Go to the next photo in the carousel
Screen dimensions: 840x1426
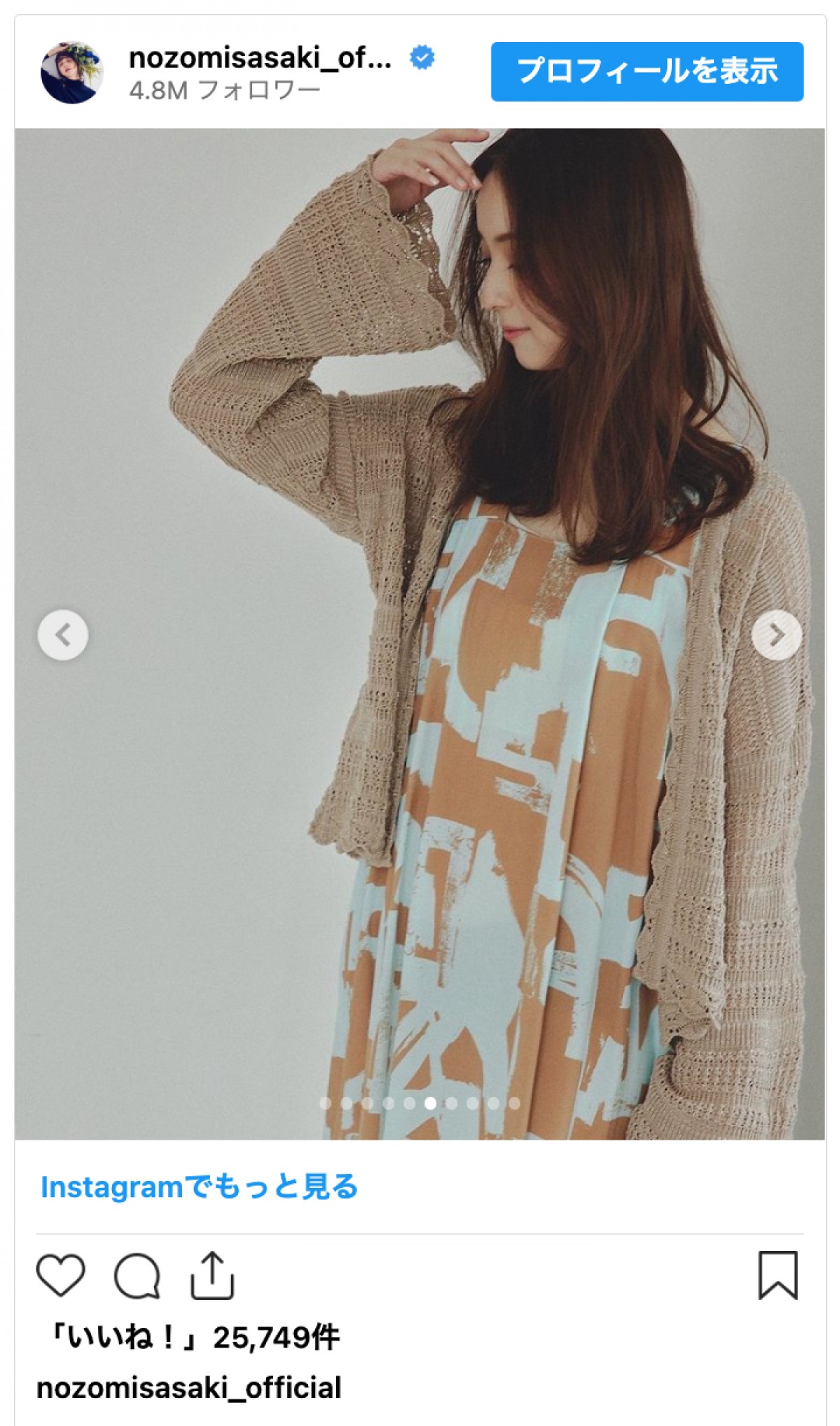pyautogui.click(x=776, y=636)
